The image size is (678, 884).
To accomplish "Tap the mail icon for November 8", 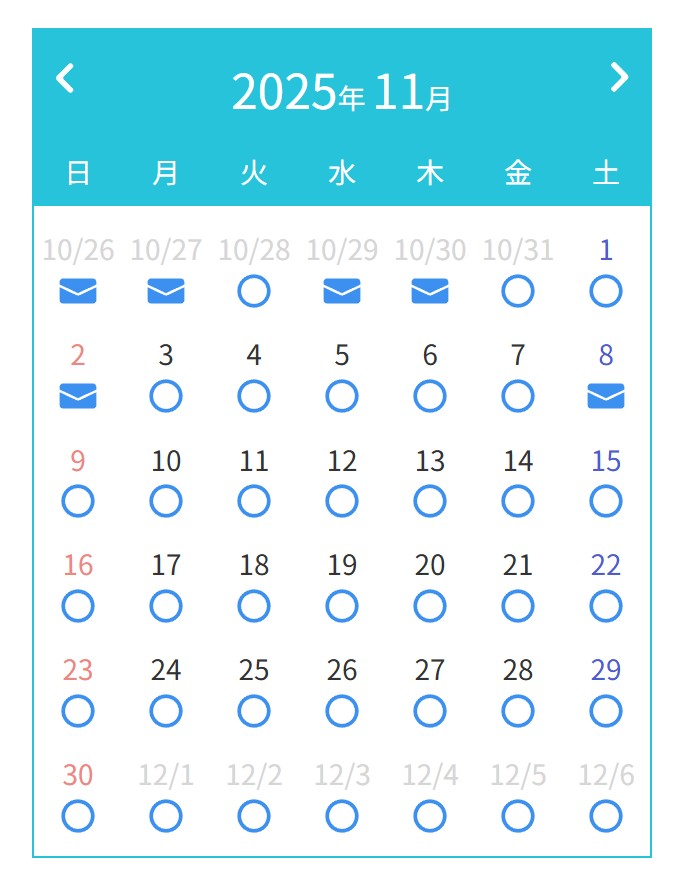I will tap(605, 396).
